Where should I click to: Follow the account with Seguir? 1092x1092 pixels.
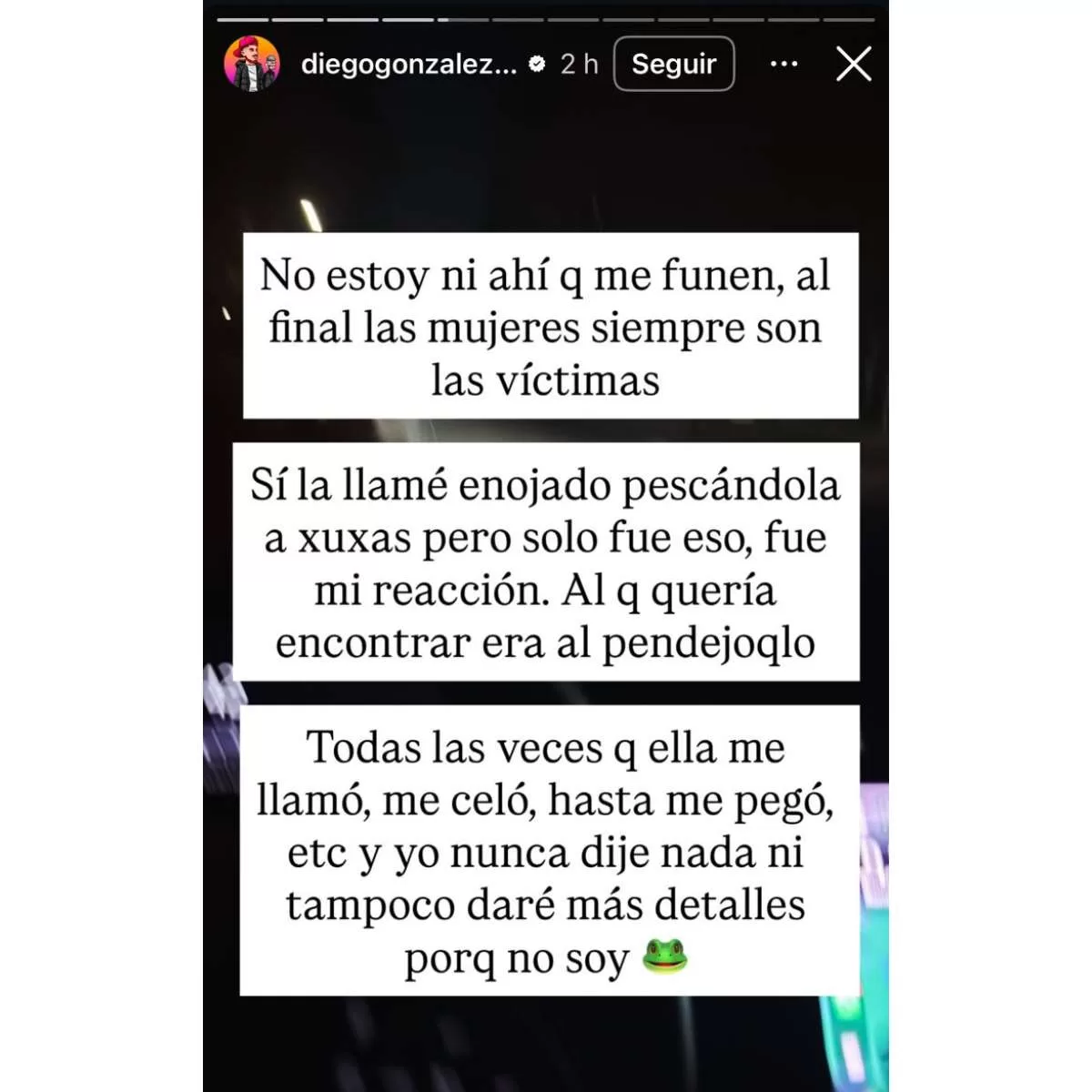point(673,64)
